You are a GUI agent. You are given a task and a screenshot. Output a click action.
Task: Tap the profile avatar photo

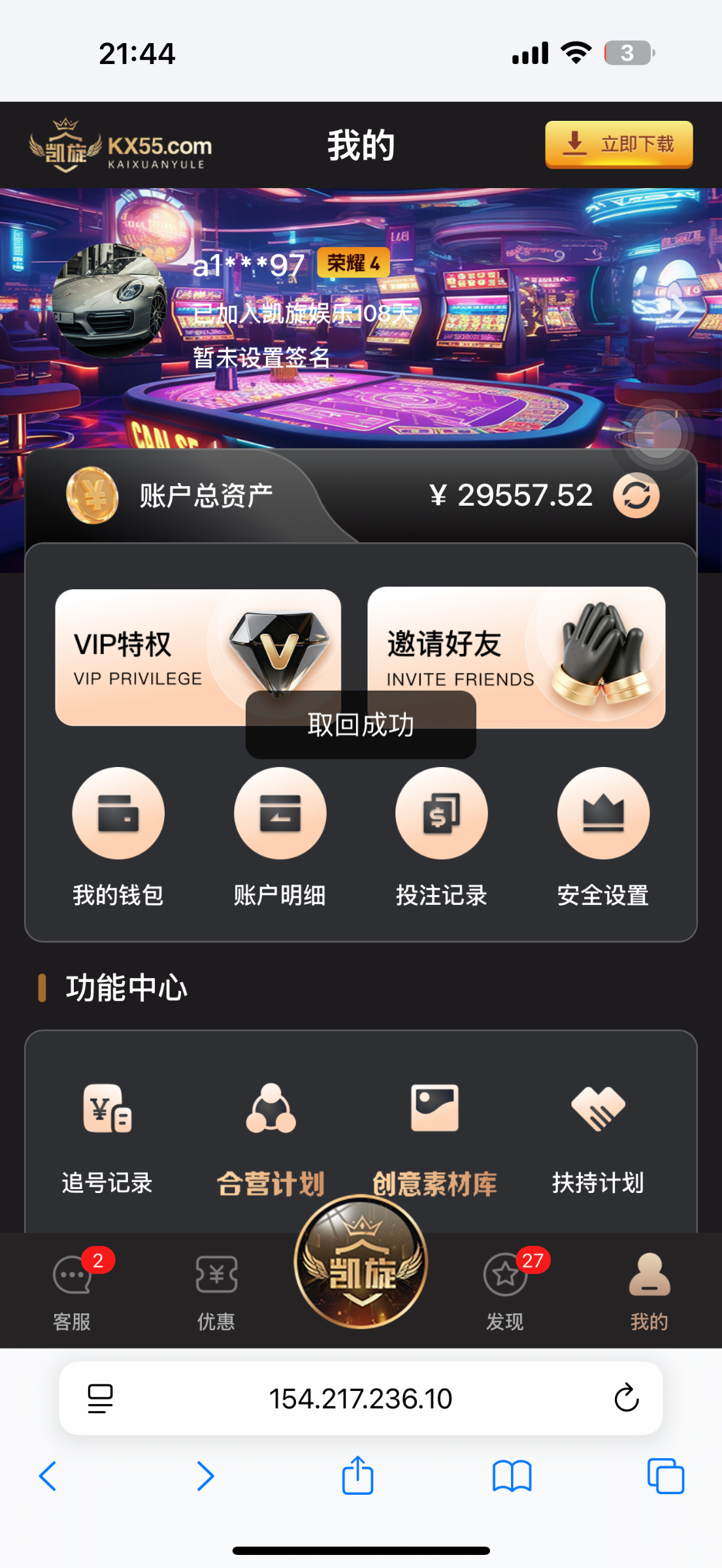point(110,301)
